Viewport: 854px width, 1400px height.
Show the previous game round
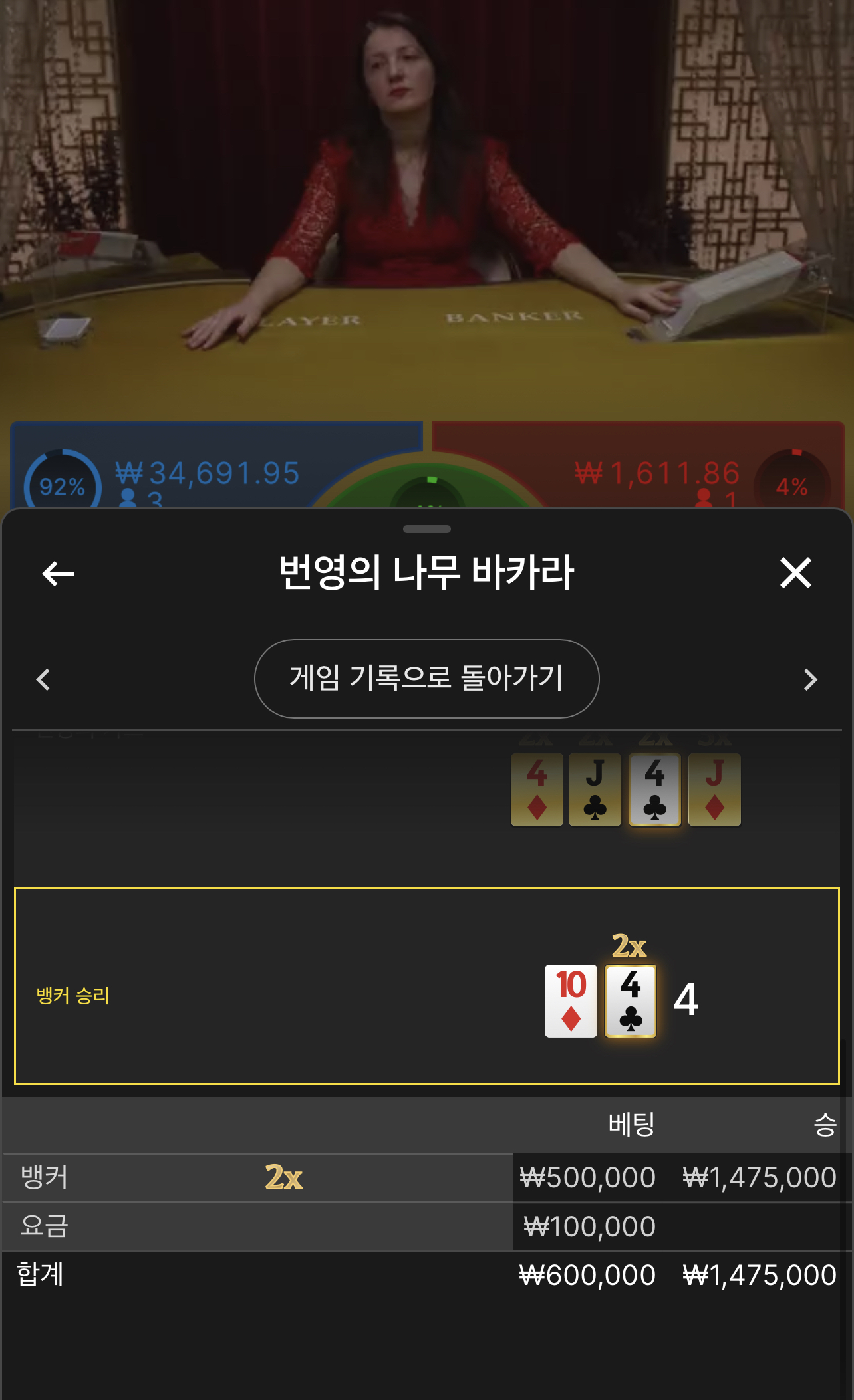click(x=44, y=679)
